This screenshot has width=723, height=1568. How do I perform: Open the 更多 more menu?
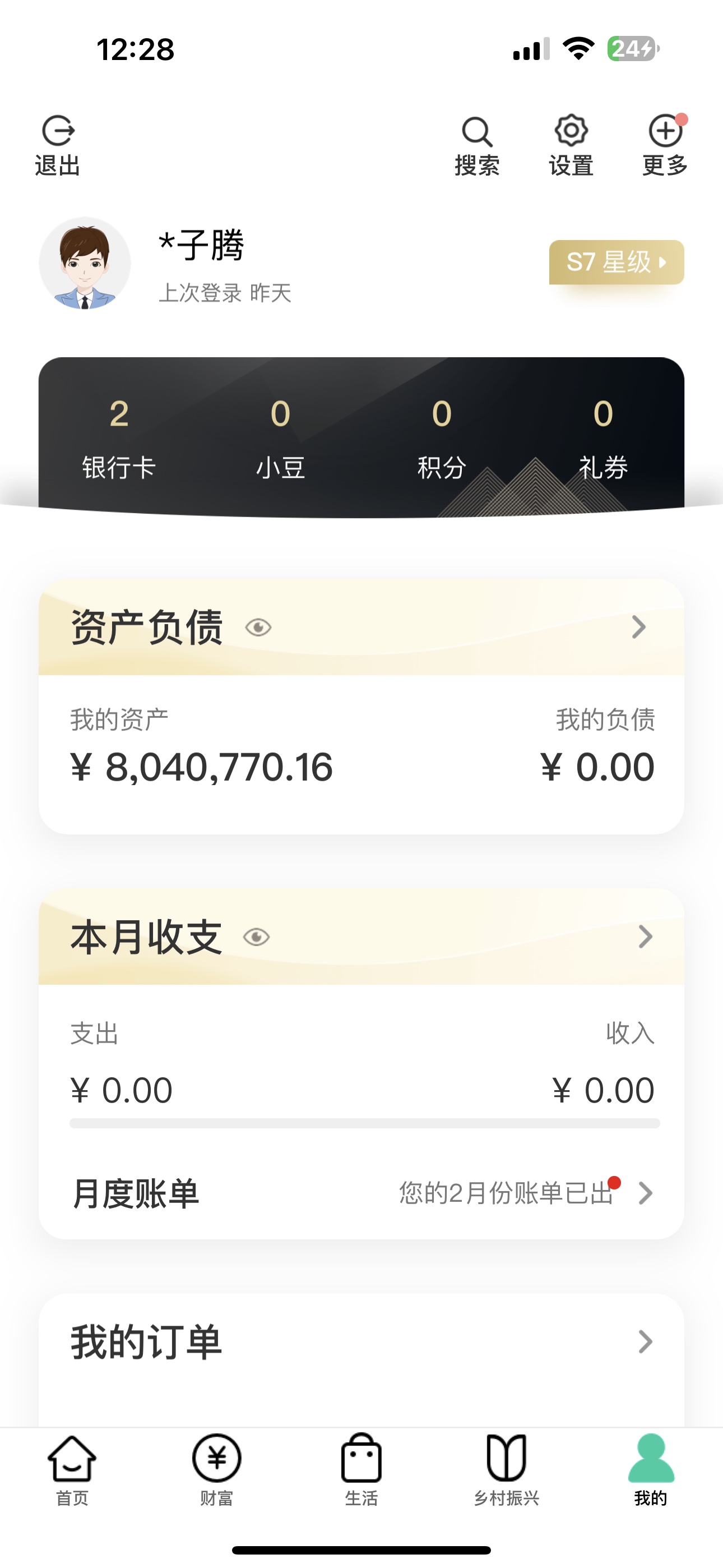(665, 145)
